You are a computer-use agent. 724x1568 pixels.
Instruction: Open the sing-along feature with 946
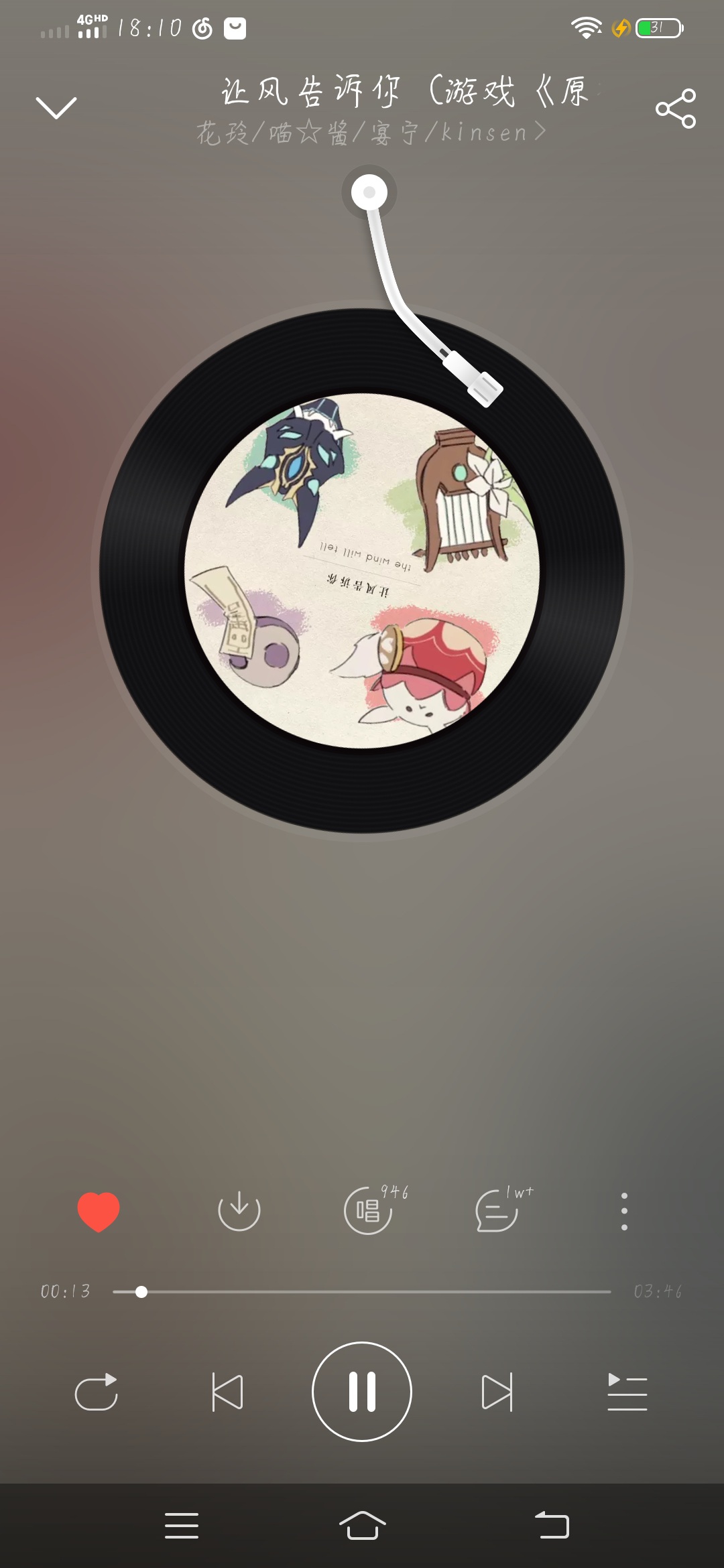[369, 1211]
